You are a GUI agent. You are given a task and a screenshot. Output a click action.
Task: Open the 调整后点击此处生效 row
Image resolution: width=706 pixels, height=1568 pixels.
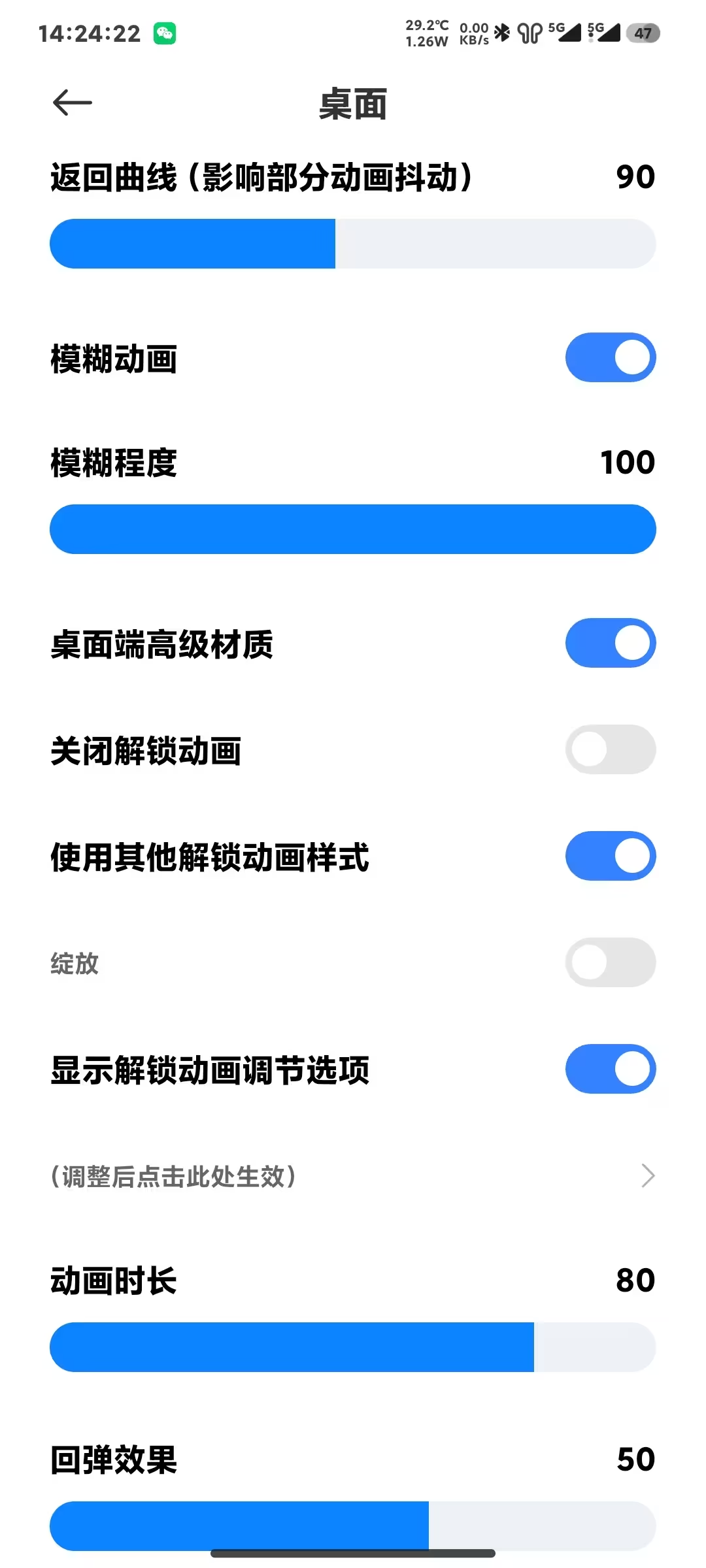click(353, 1176)
